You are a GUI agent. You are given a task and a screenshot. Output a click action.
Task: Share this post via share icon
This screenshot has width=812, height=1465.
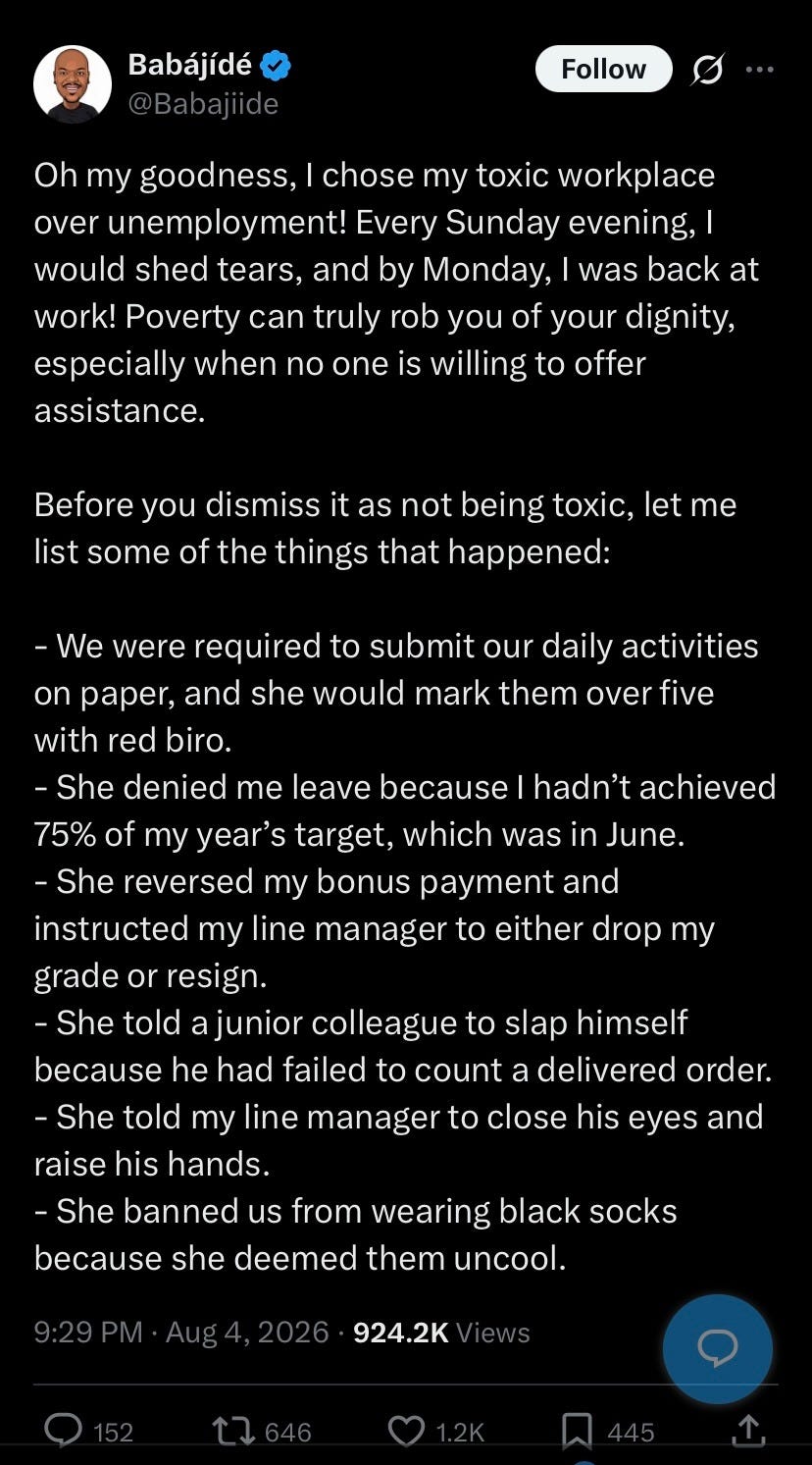point(748,1431)
